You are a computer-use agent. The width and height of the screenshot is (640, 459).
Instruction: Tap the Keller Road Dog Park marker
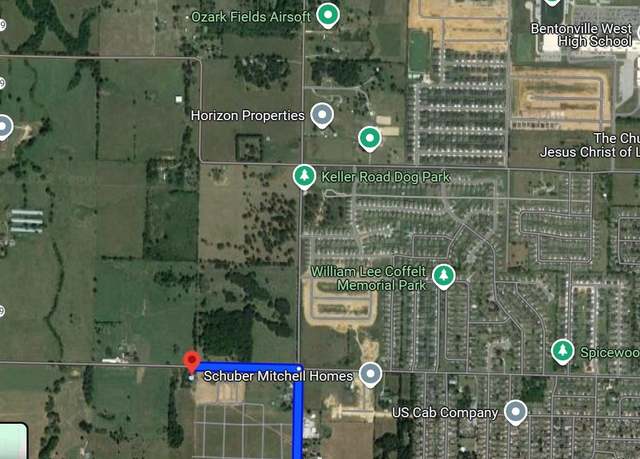[304, 177]
